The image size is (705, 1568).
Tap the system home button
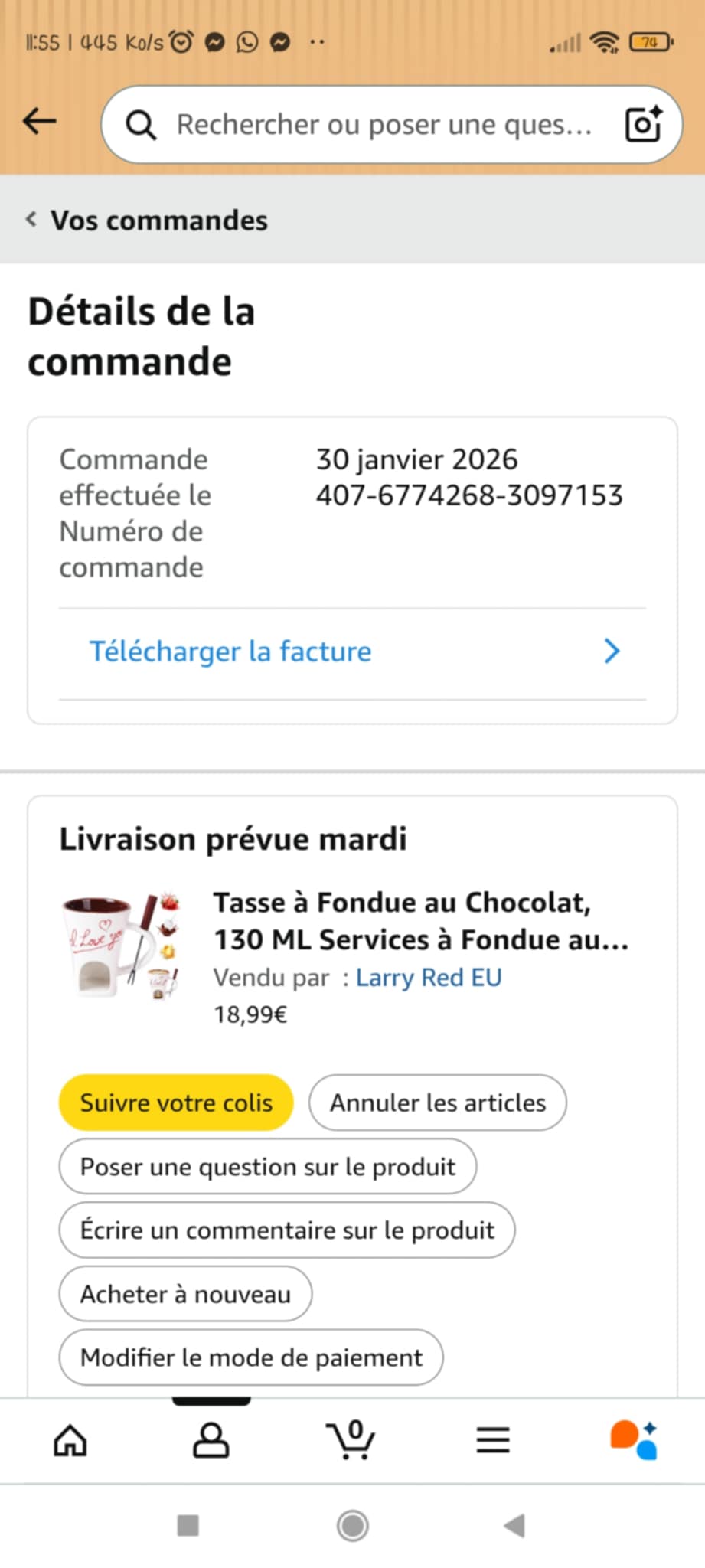point(353,1526)
